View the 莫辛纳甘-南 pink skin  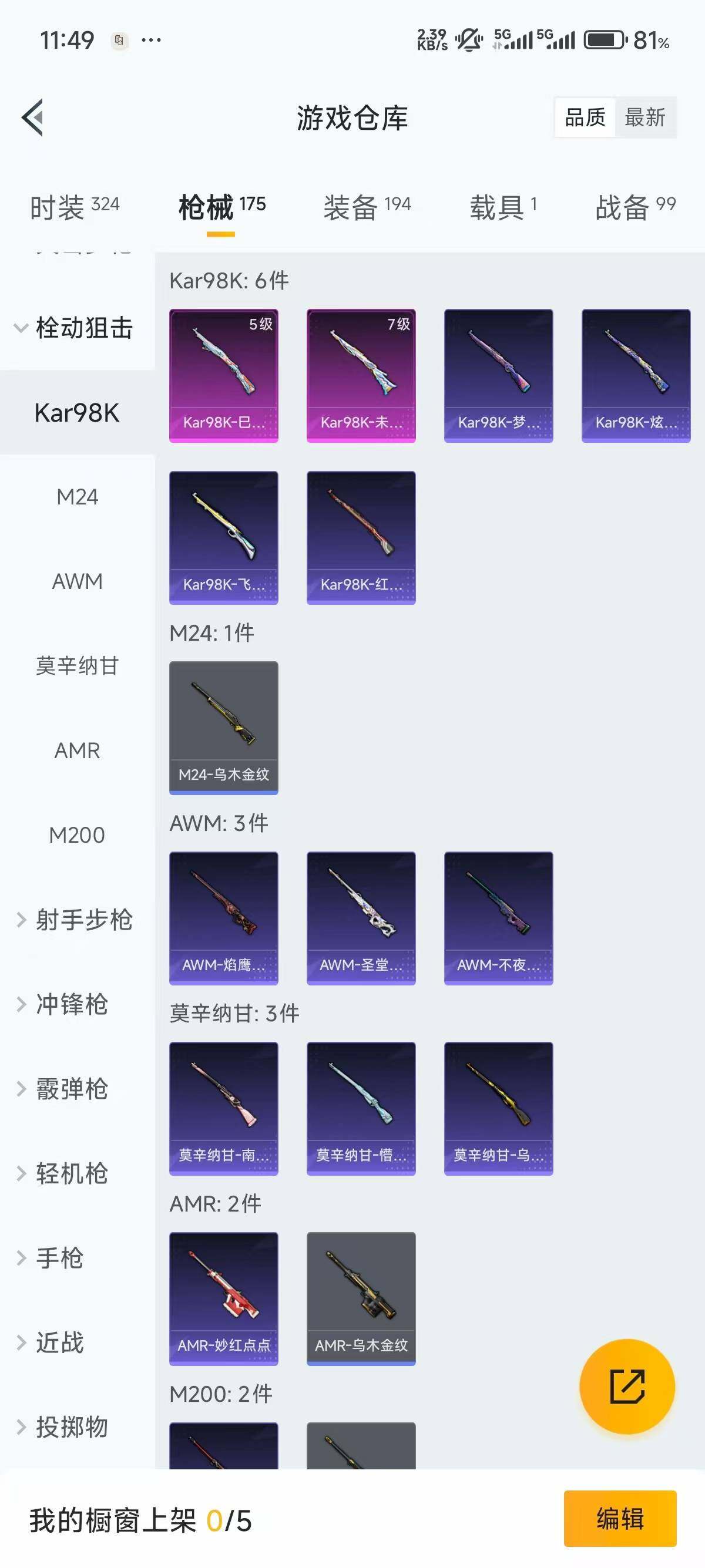(223, 1108)
